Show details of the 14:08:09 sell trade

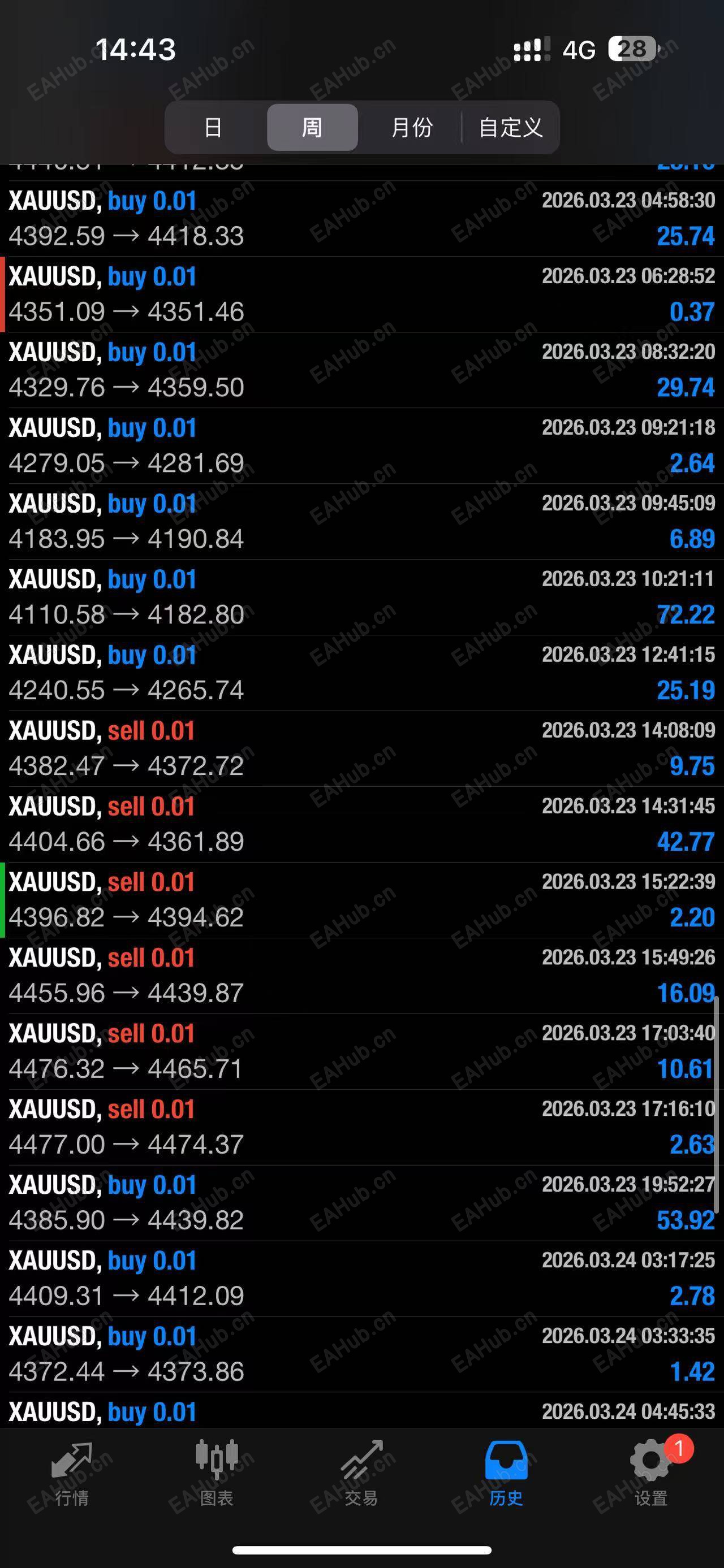pyautogui.click(x=361, y=748)
